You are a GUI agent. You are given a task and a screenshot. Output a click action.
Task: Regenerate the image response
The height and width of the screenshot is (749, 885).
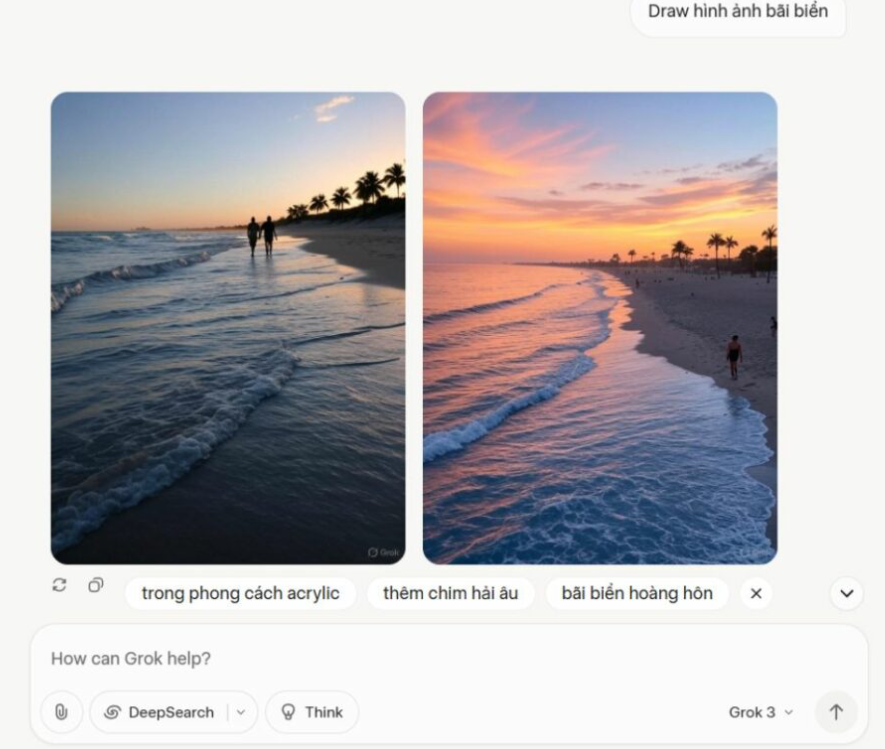(59, 585)
